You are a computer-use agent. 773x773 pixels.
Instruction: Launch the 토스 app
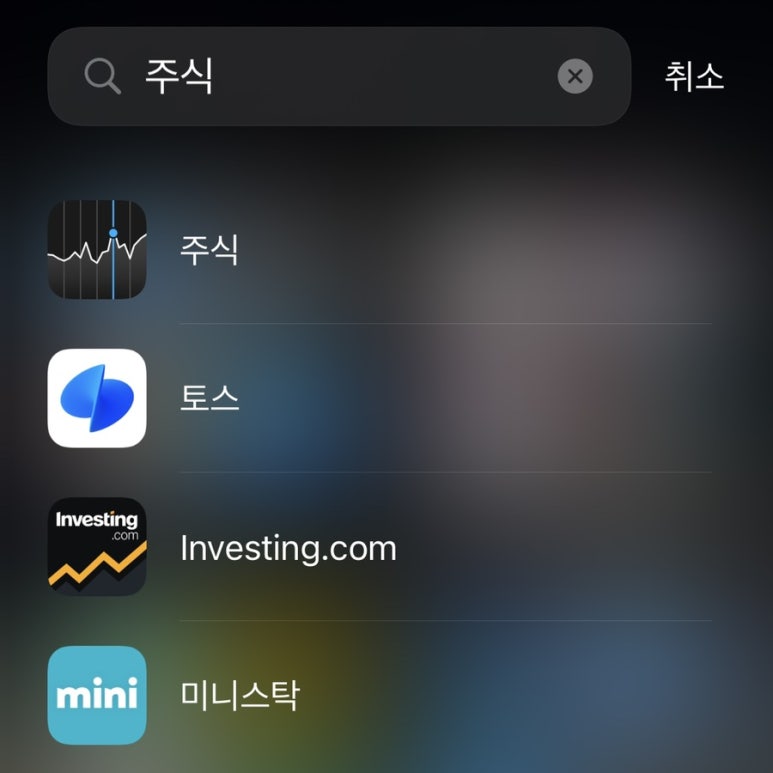click(x=97, y=398)
